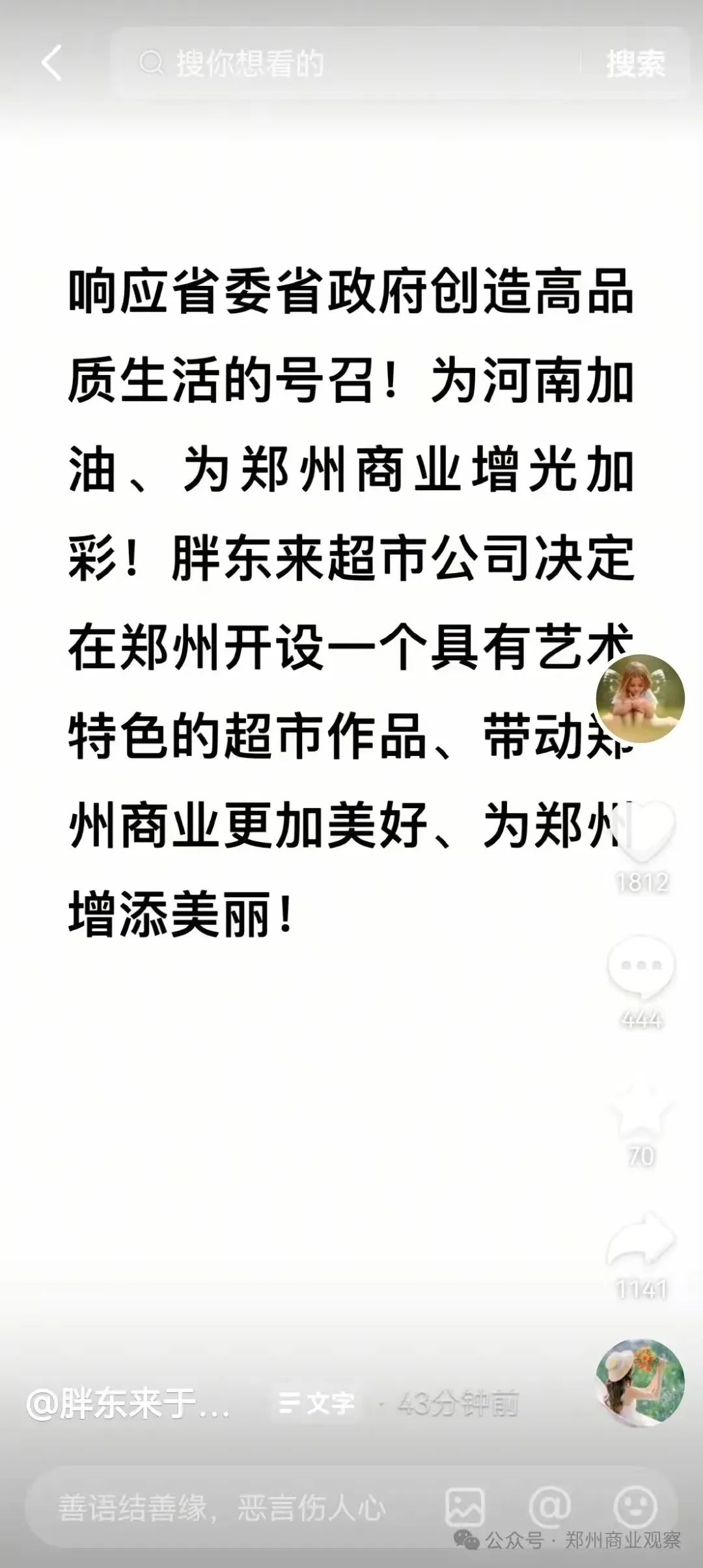Share this post via arrow icon
This screenshot has width=703, height=1568.
click(x=642, y=1242)
